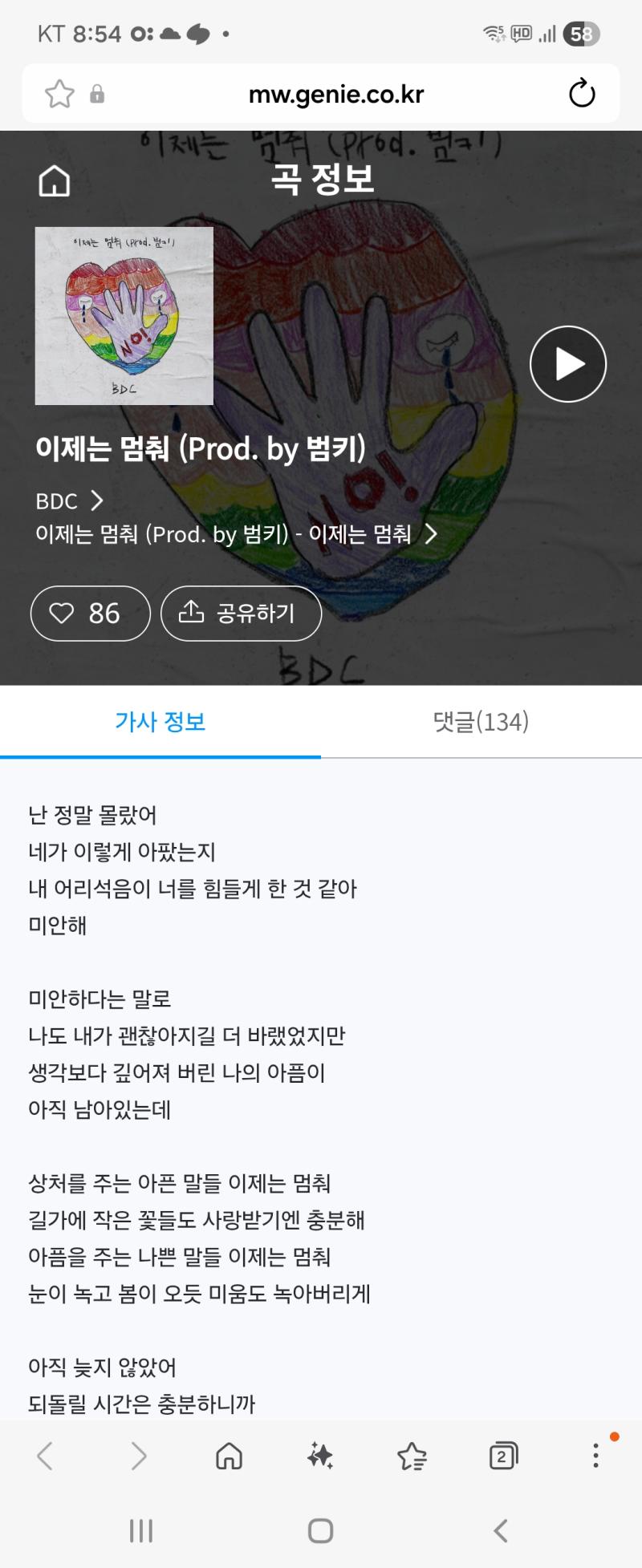Open the BDC artist page
Image resolution: width=642 pixels, height=1568 pixels.
tap(69, 501)
